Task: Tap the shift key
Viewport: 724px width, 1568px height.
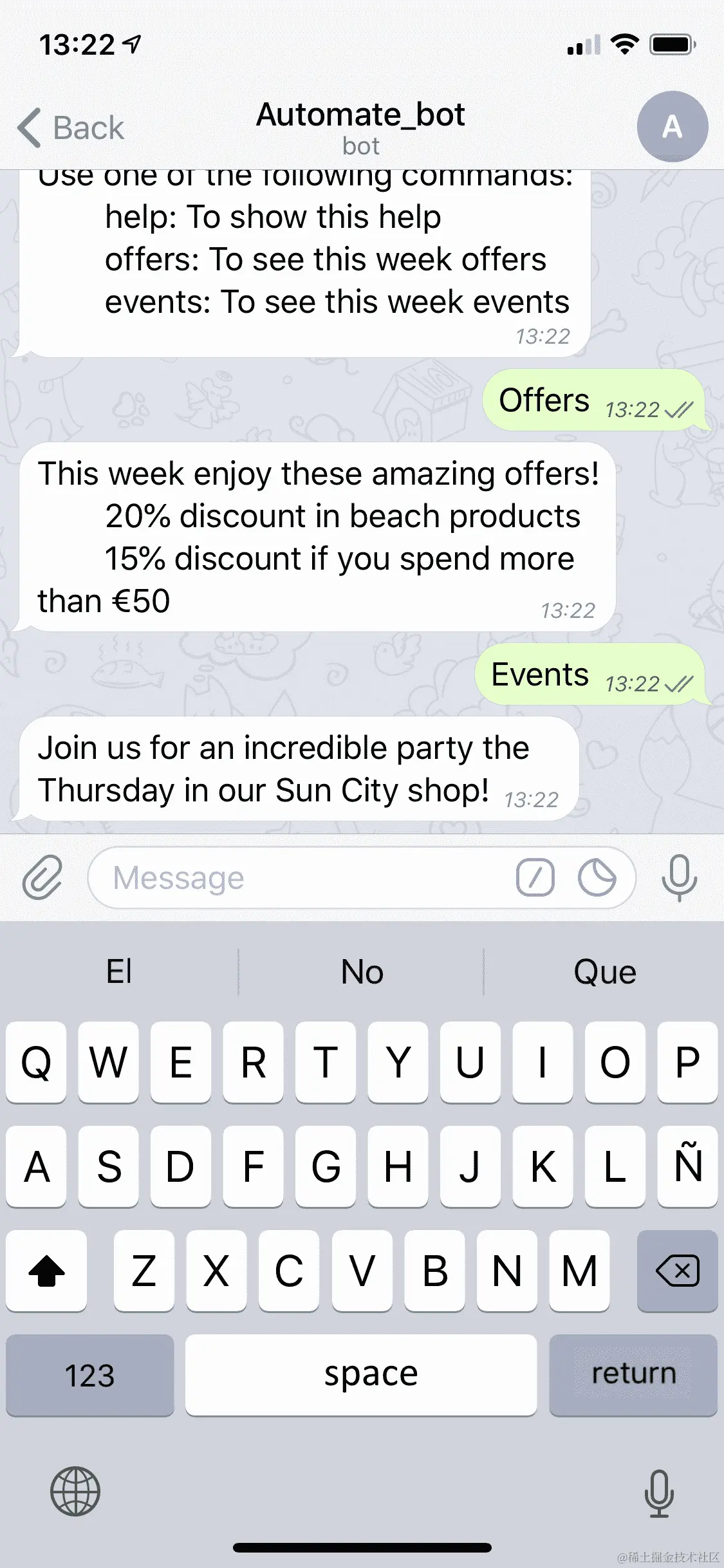Action: pyautogui.click(x=46, y=1271)
